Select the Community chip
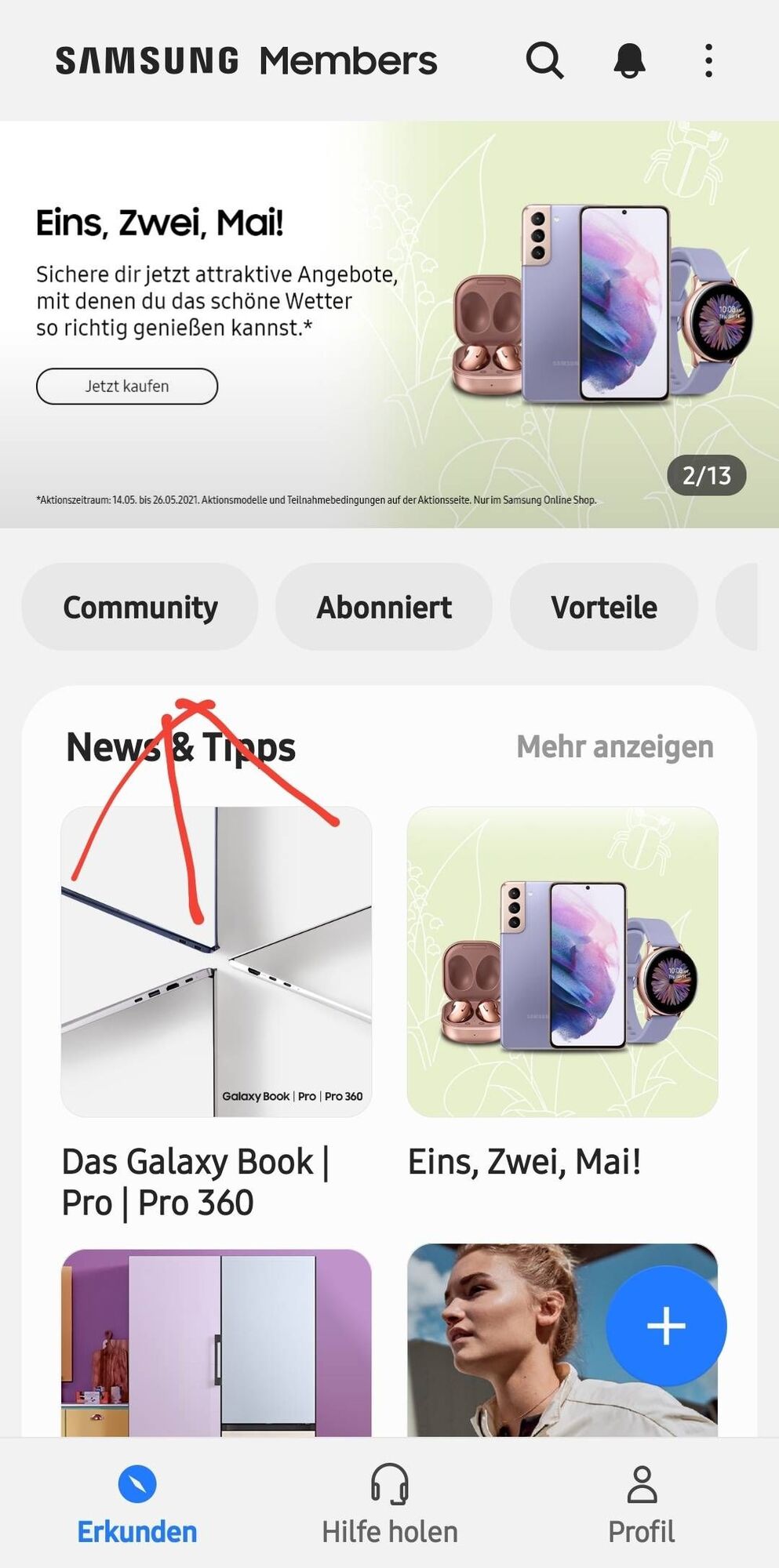779x1568 pixels. point(140,607)
